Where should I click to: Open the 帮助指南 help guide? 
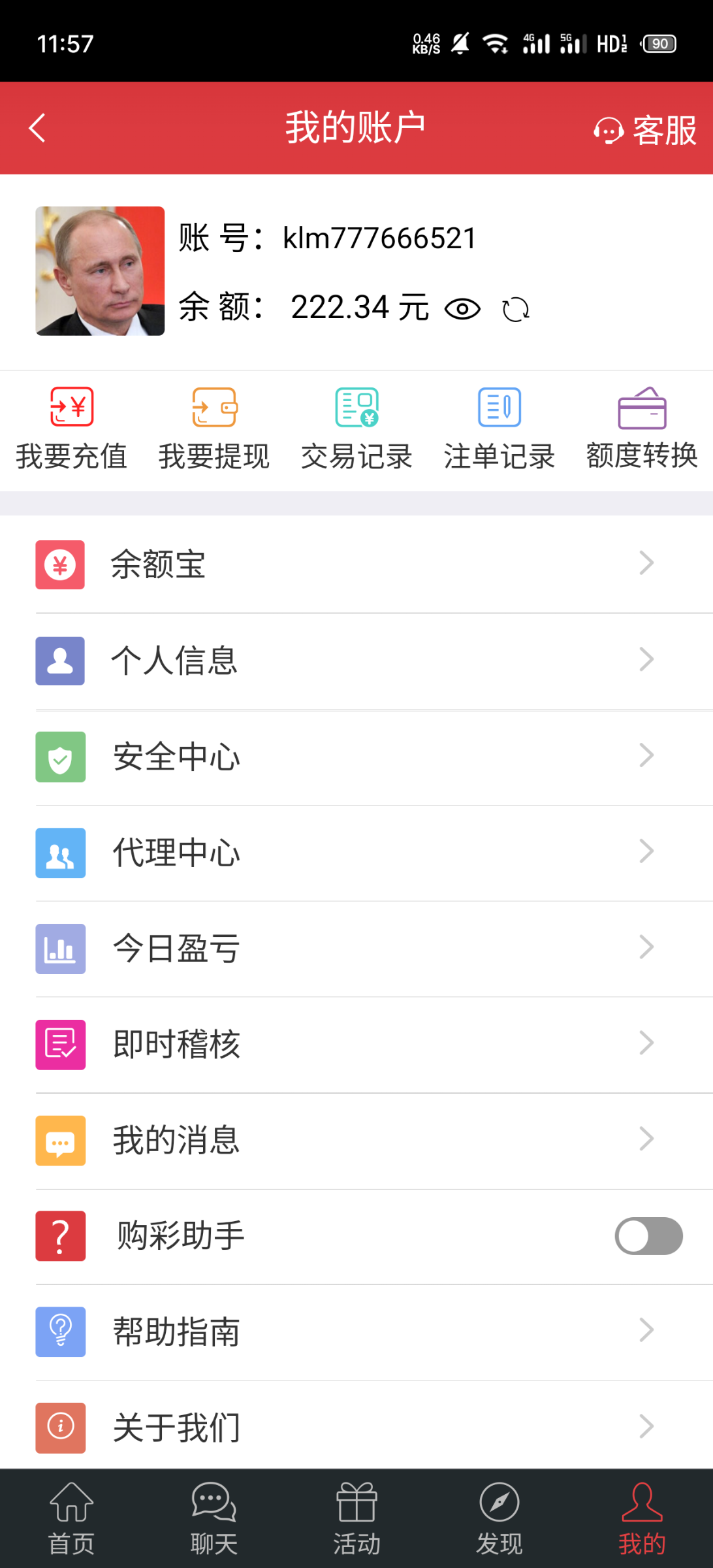(176, 1331)
